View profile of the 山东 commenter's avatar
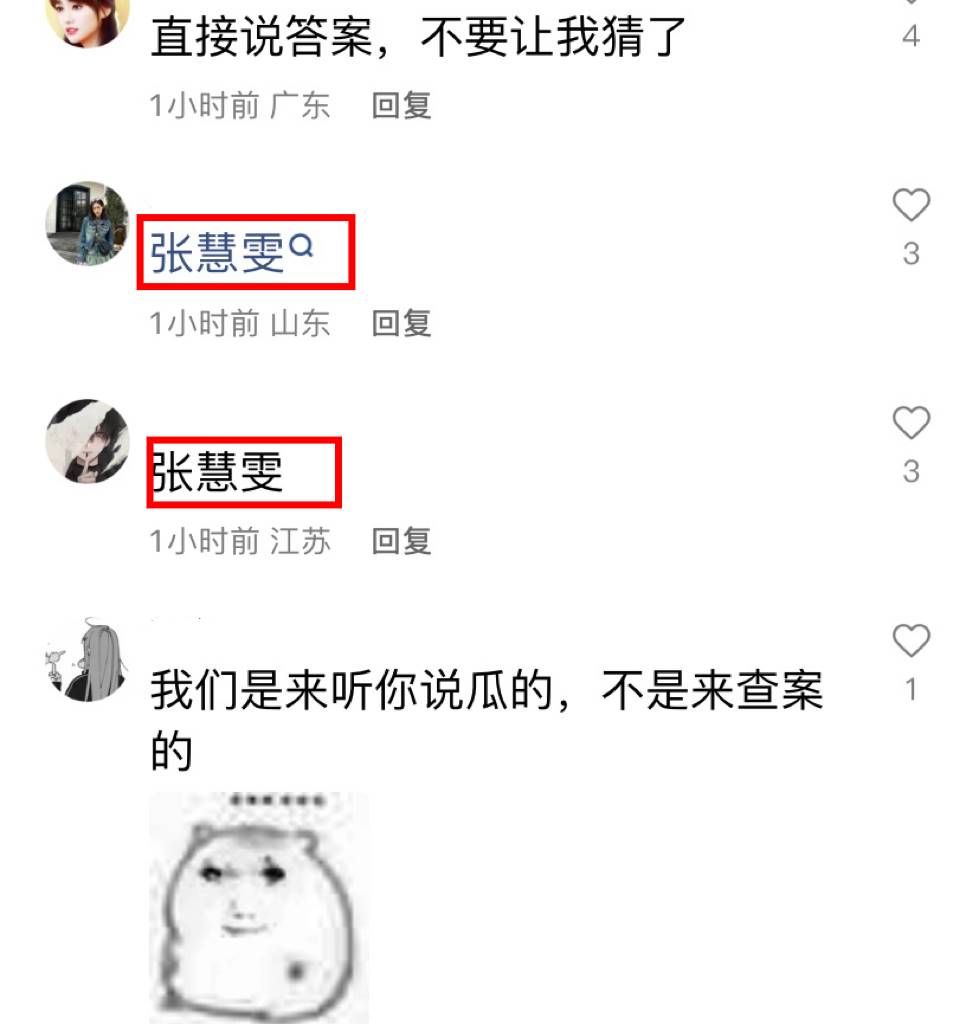Screen dimensions: 980x1024 click(88, 224)
